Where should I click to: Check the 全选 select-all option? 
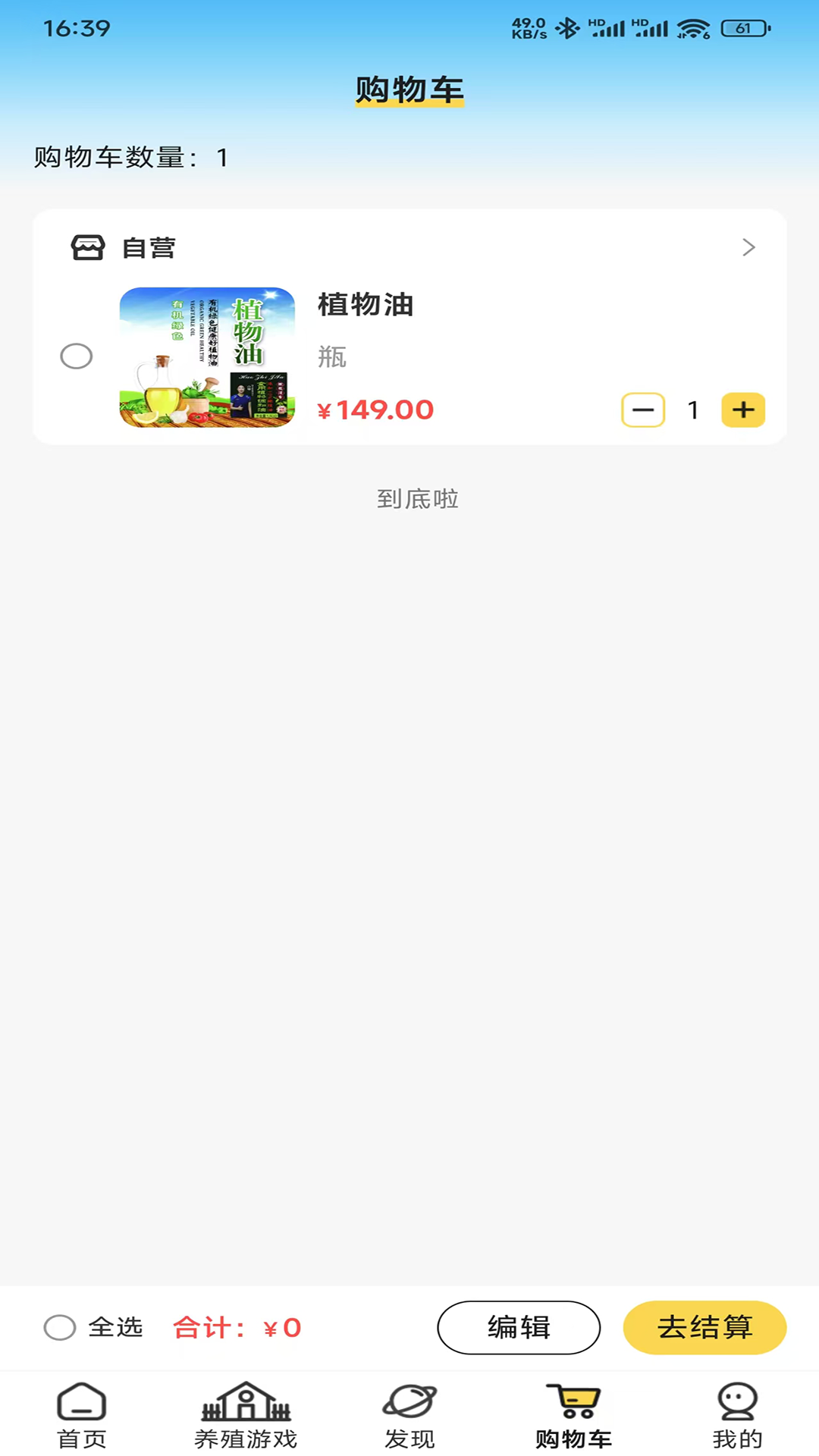(60, 1328)
